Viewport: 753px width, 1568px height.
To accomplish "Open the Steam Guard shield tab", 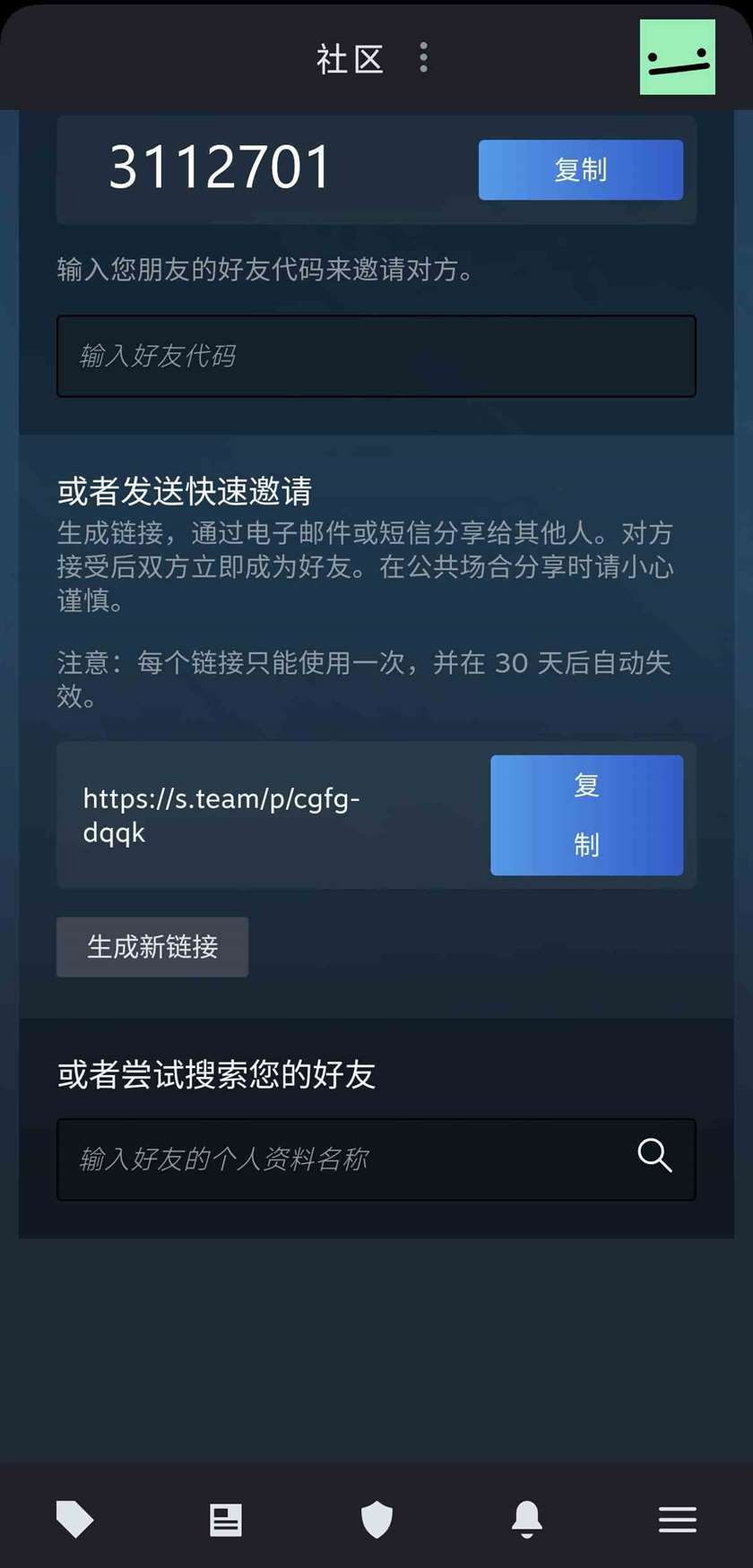I will [x=376, y=1519].
